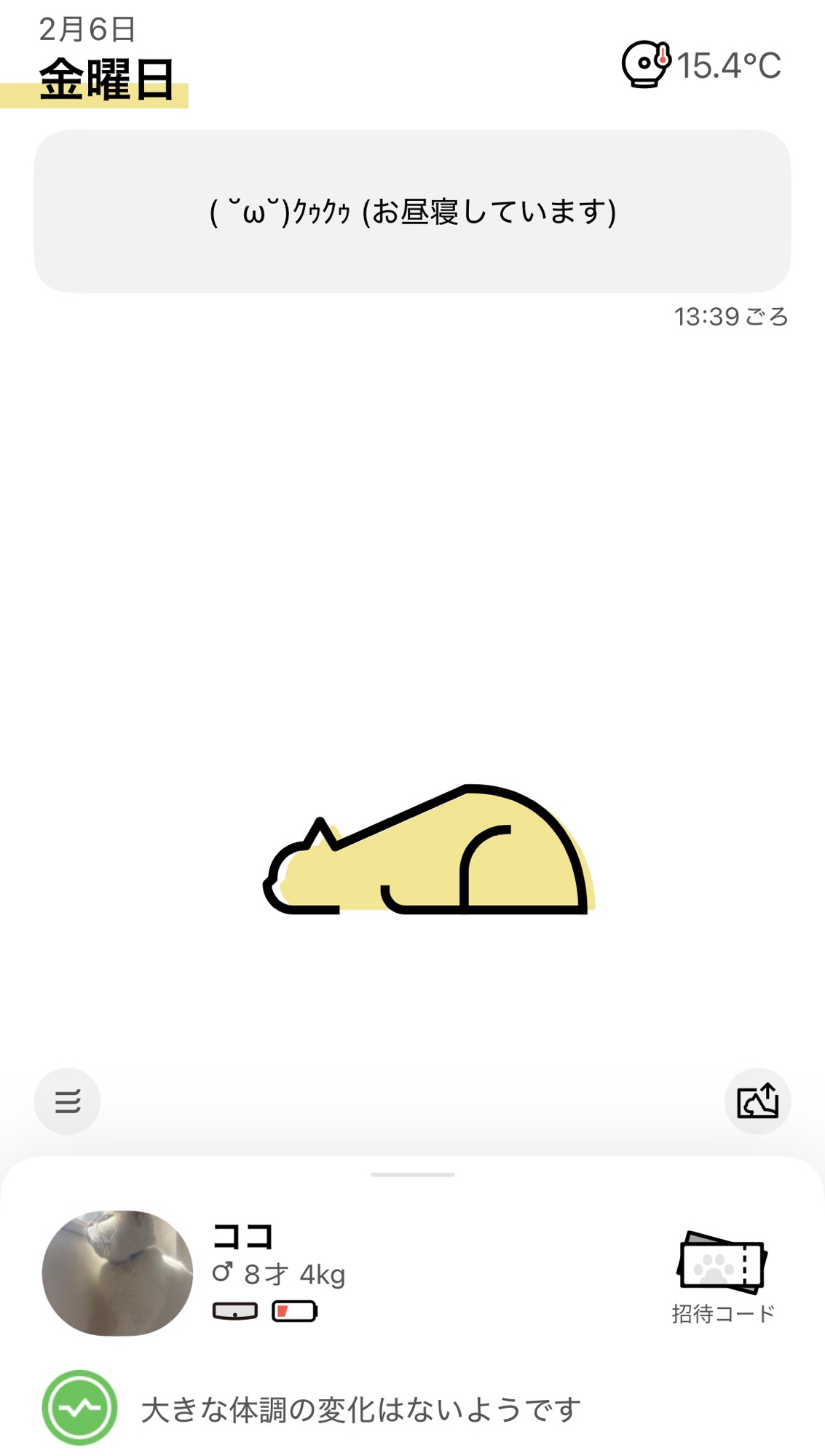Open the timeline list button
This screenshot has width=825, height=1456.
pyautogui.click(x=67, y=1101)
